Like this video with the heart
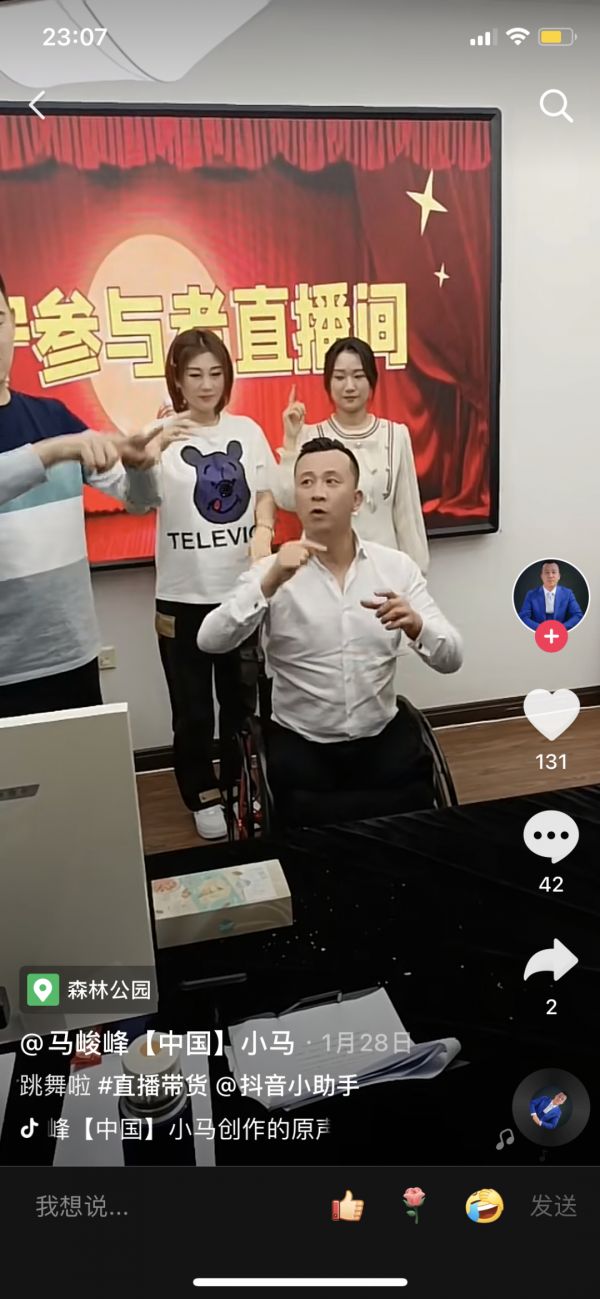The height and width of the screenshot is (1299, 600). 551,714
